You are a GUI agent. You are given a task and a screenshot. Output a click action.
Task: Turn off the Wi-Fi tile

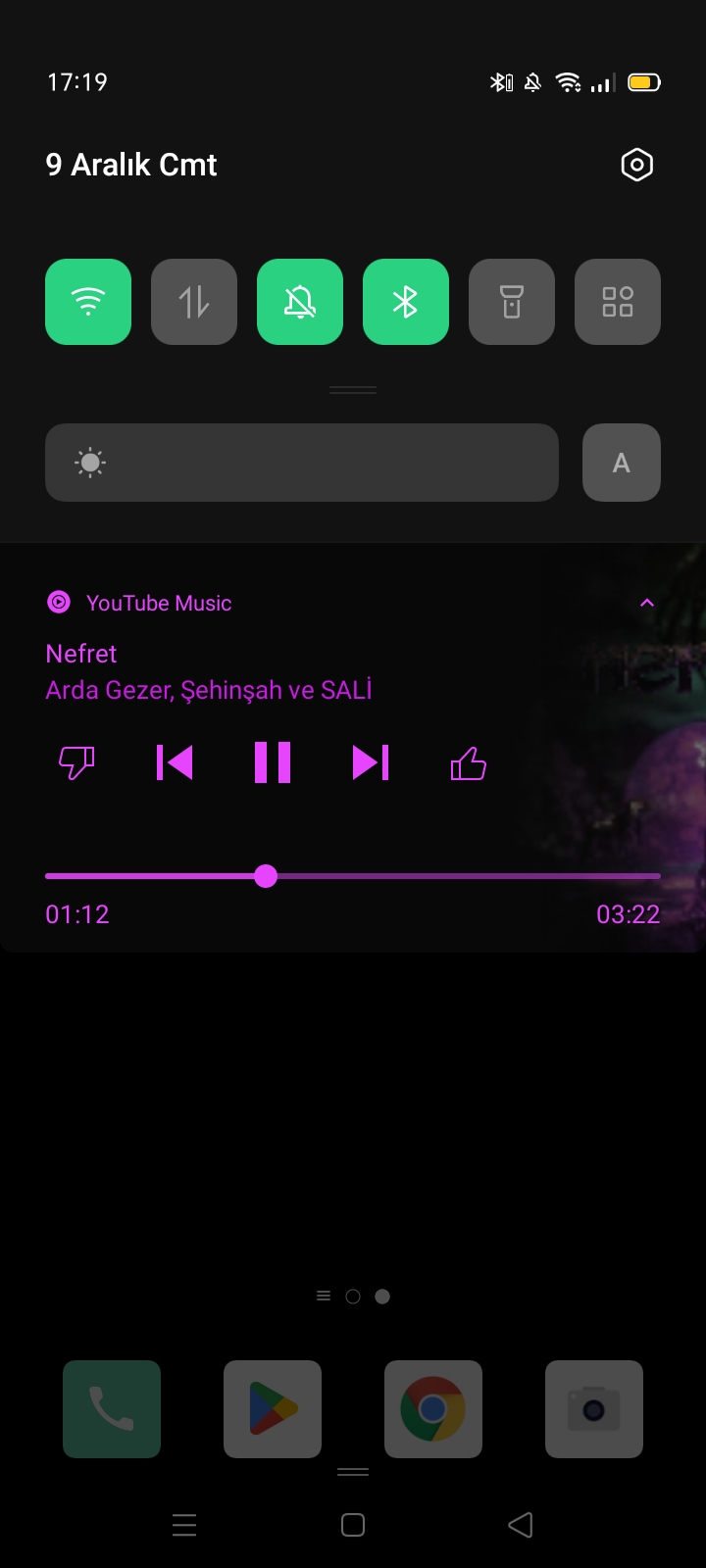point(88,302)
